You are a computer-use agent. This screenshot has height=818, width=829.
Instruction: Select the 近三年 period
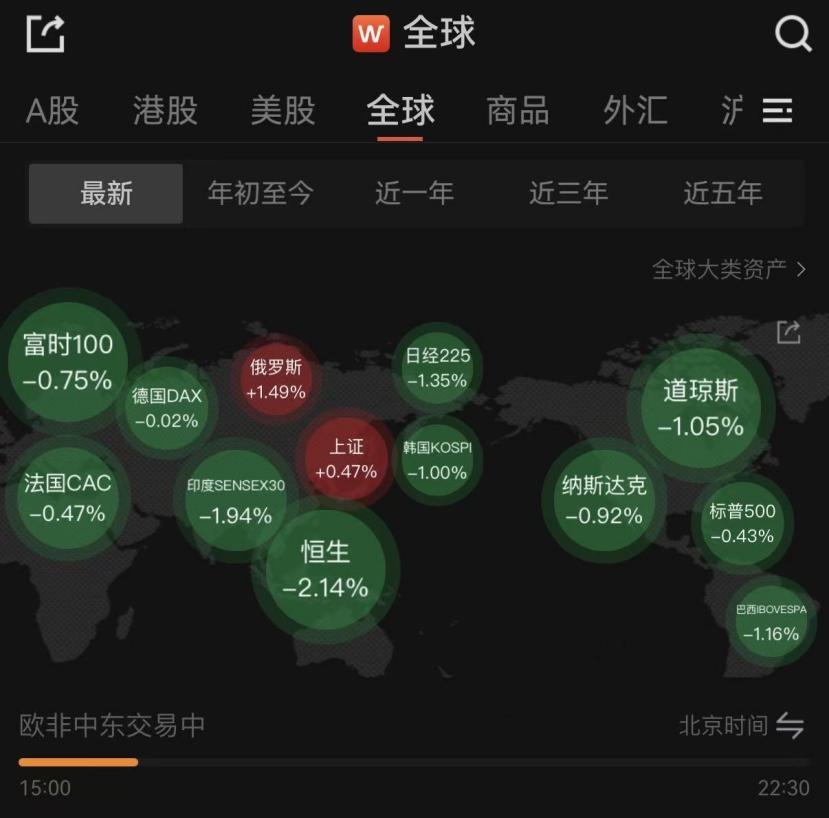568,193
